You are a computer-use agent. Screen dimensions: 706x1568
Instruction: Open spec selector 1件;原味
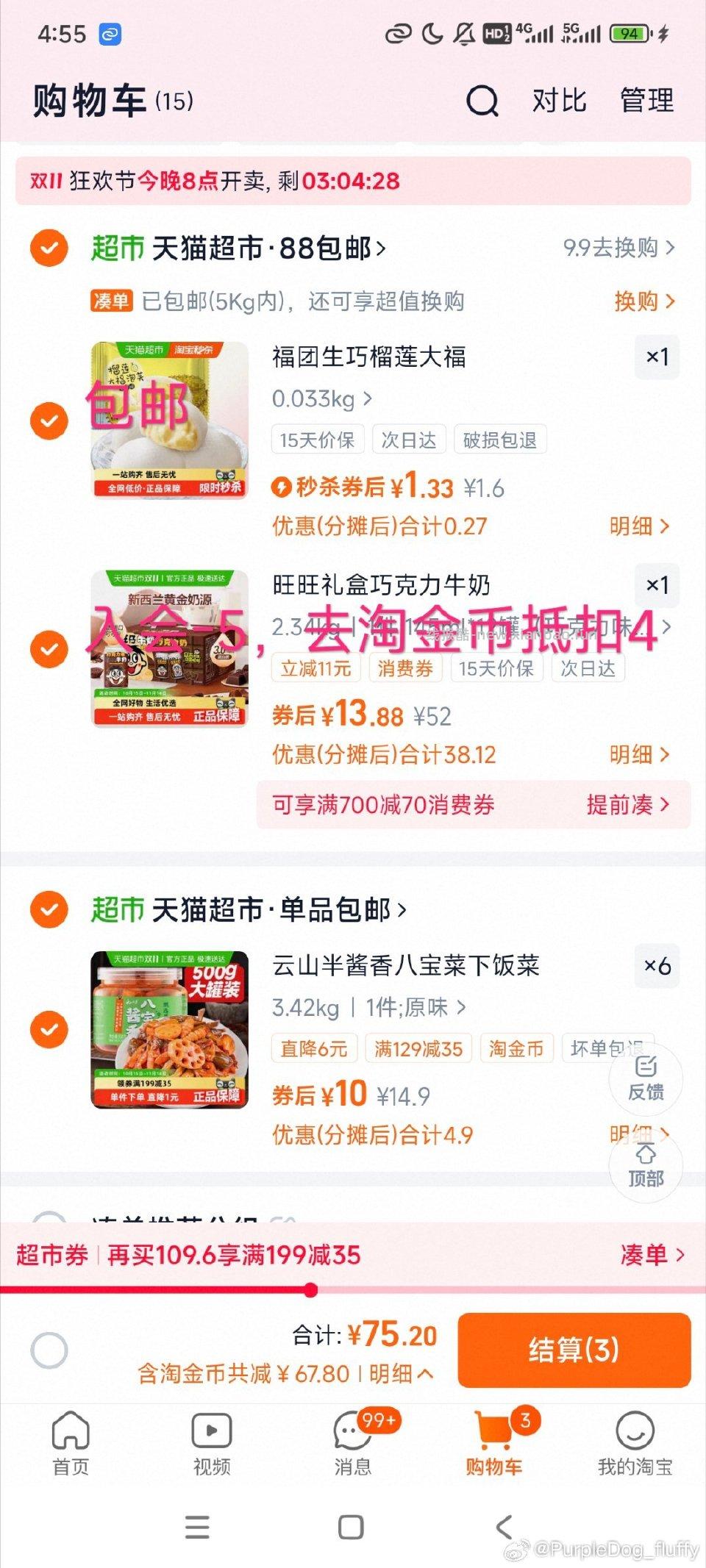[416, 1007]
